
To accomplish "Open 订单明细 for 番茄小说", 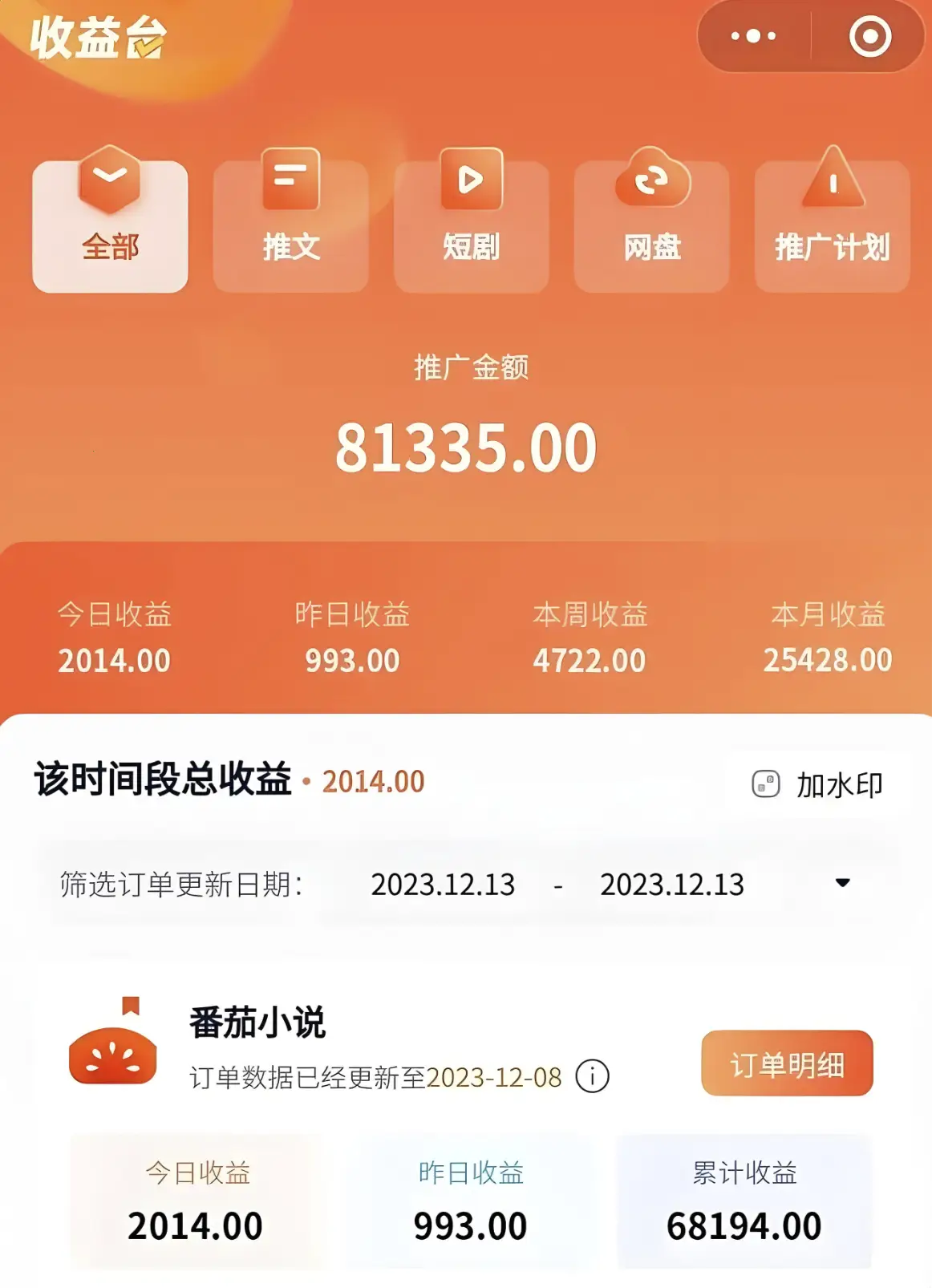I will point(787,1063).
